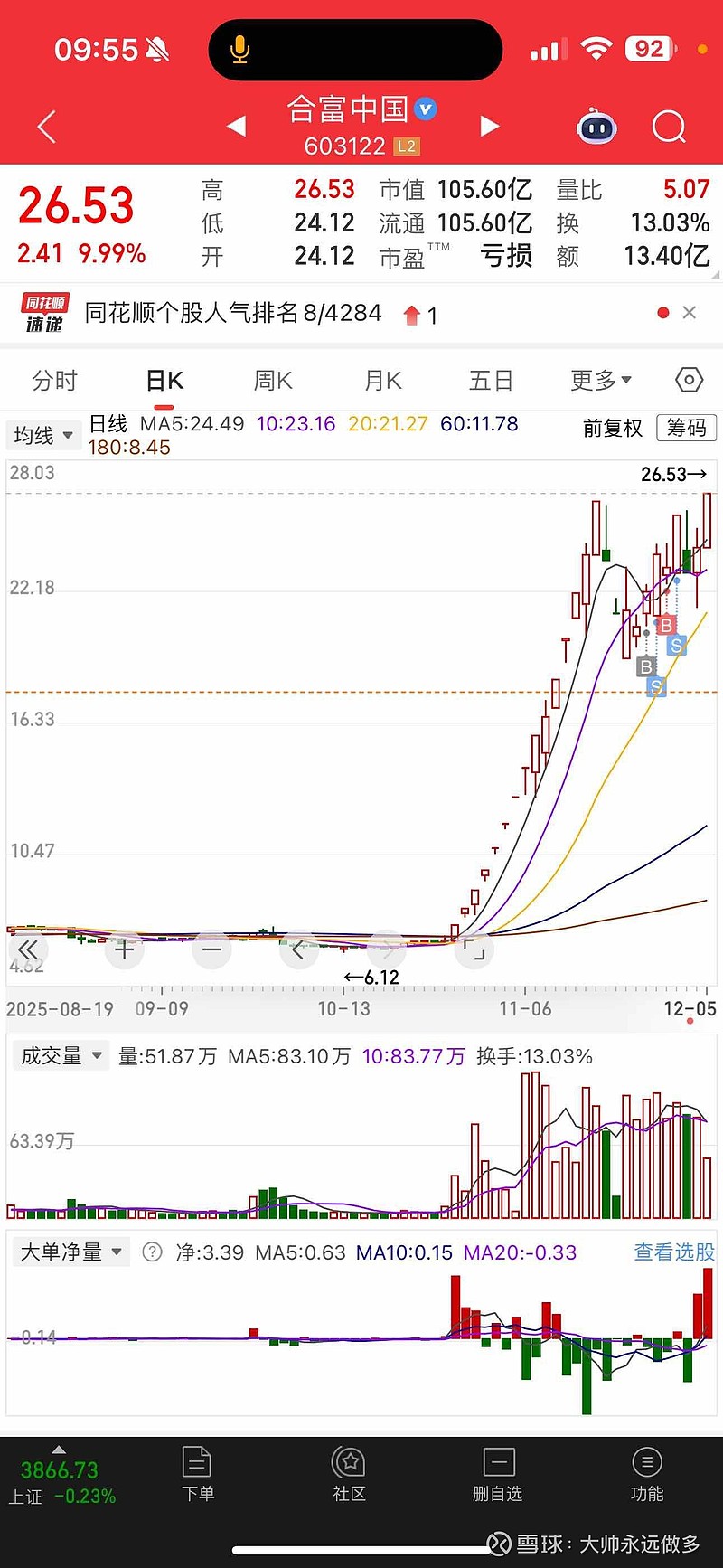723x1568 pixels.
Task: Open the search icon
Action: pyautogui.click(x=669, y=128)
